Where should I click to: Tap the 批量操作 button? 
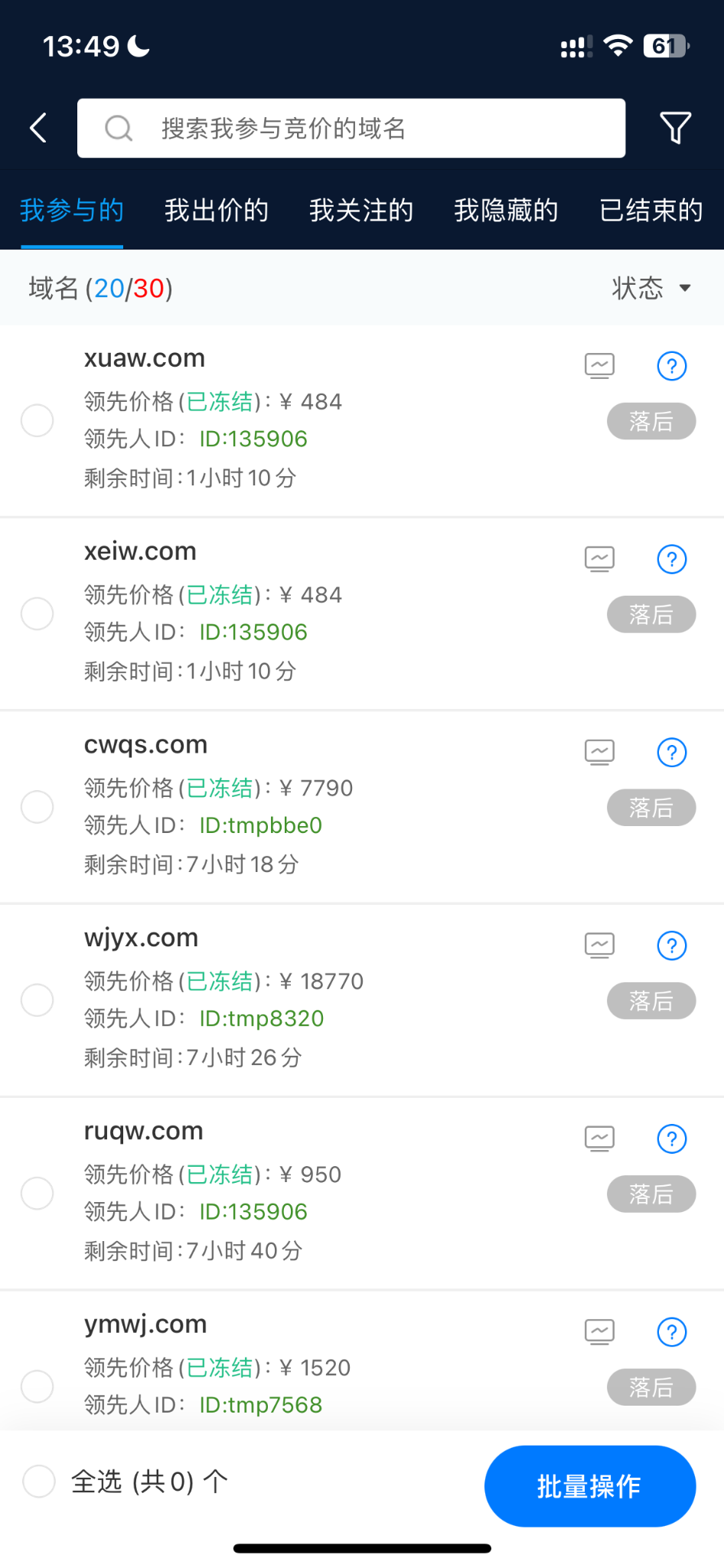coord(589,1486)
